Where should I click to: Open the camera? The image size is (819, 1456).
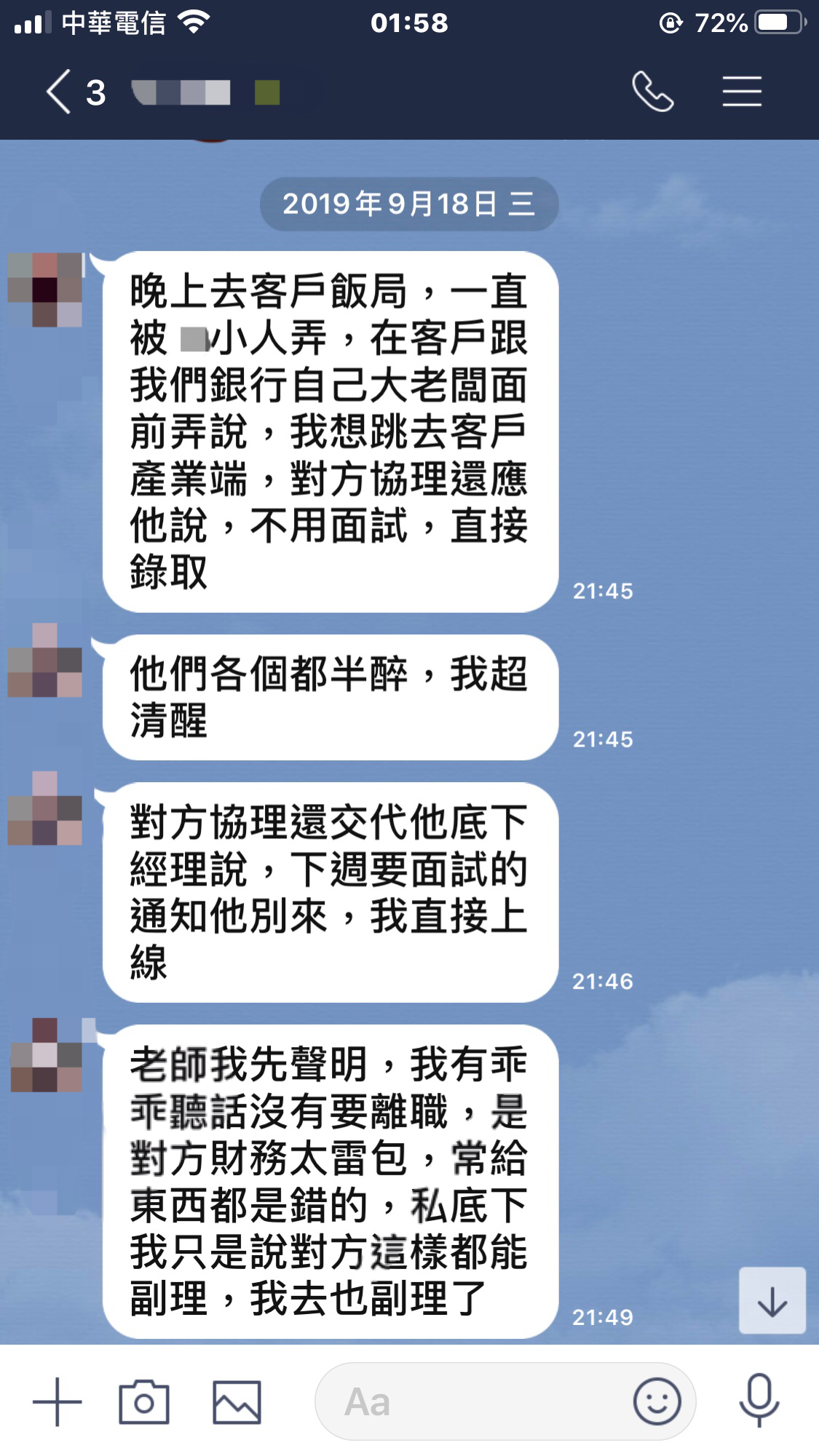[144, 1401]
